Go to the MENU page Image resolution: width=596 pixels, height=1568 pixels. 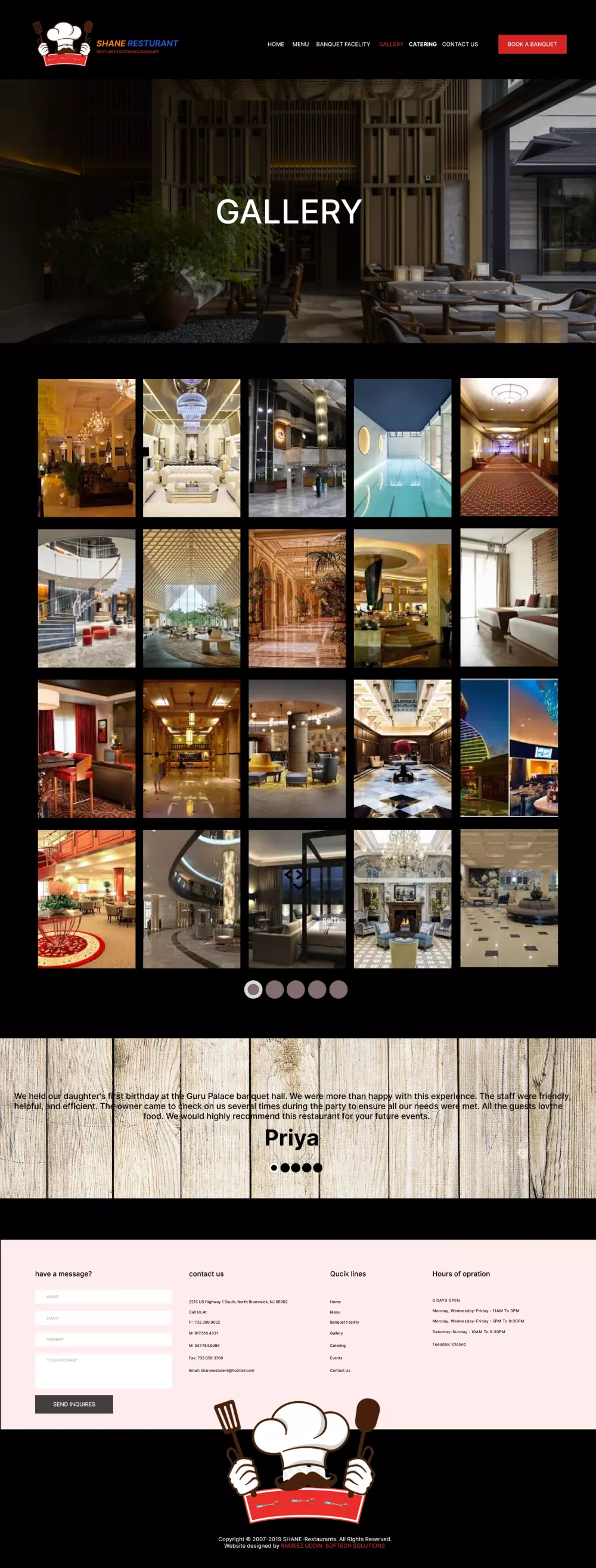[300, 45]
